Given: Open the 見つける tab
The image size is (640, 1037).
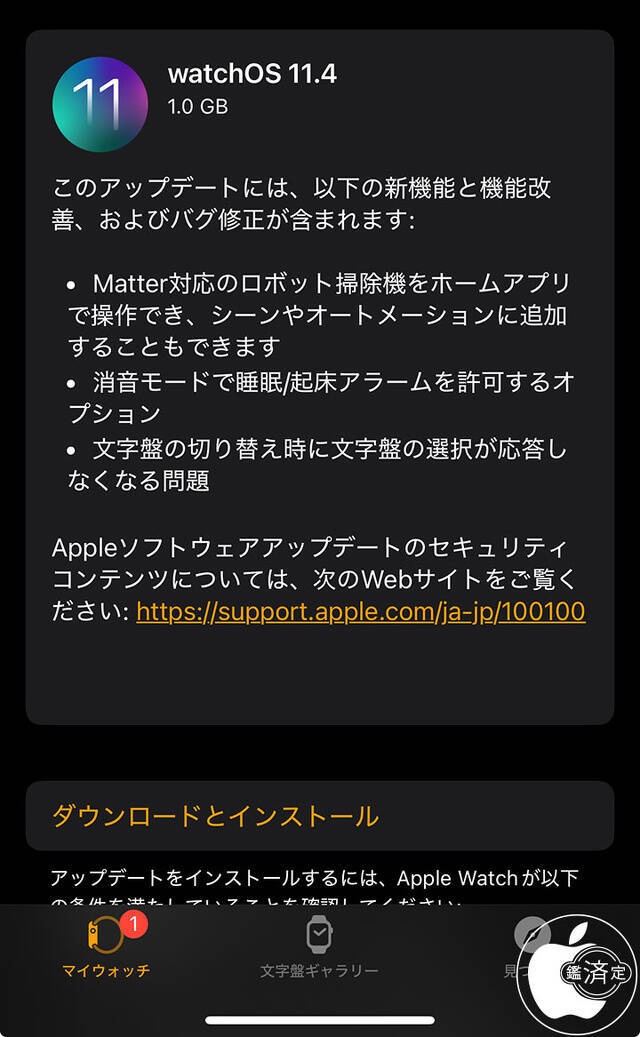Looking at the screenshot, I should pyautogui.click(x=530, y=948).
